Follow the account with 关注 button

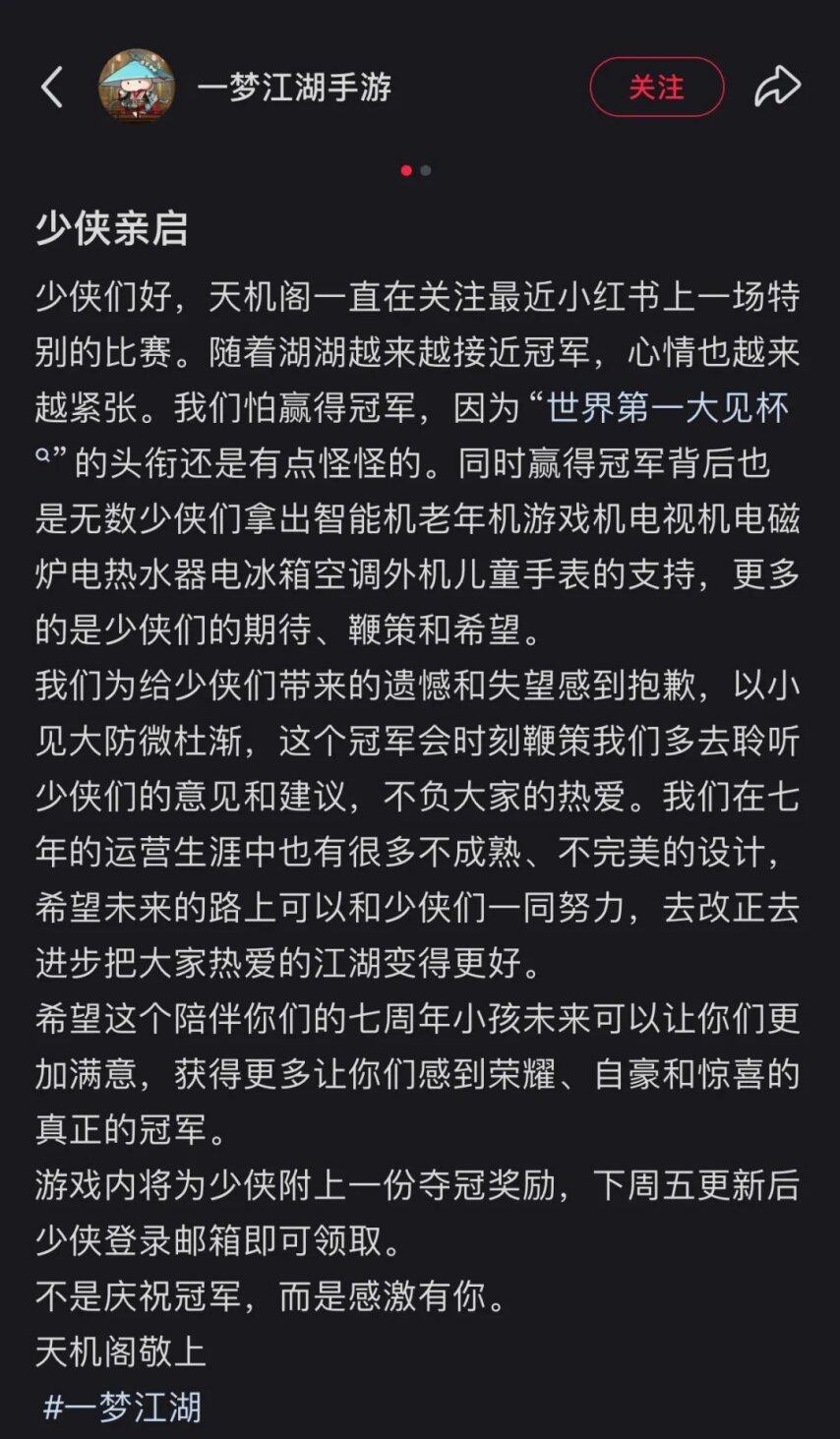point(656,88)
